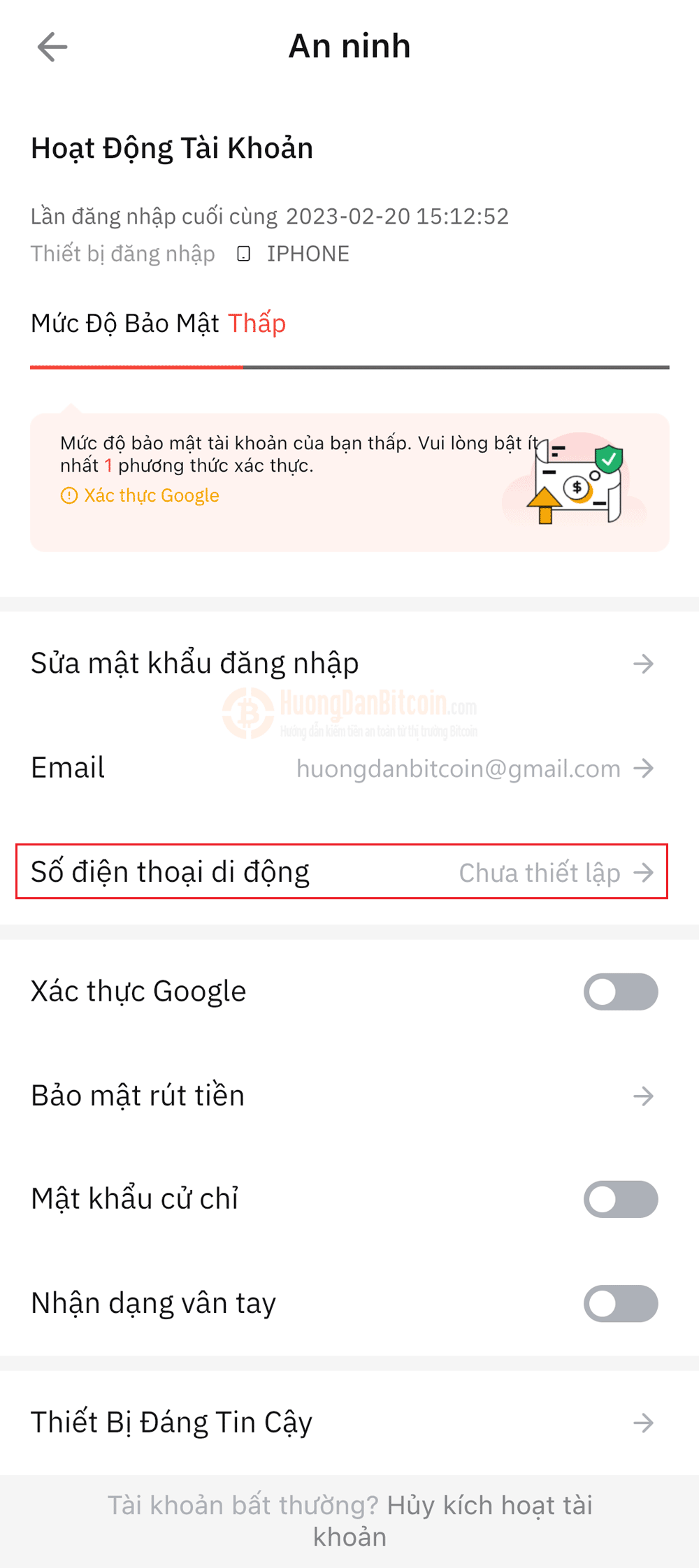699x1568 pixels.
Task: Tap the Xác thực Google link in warning
Action: 151,495
